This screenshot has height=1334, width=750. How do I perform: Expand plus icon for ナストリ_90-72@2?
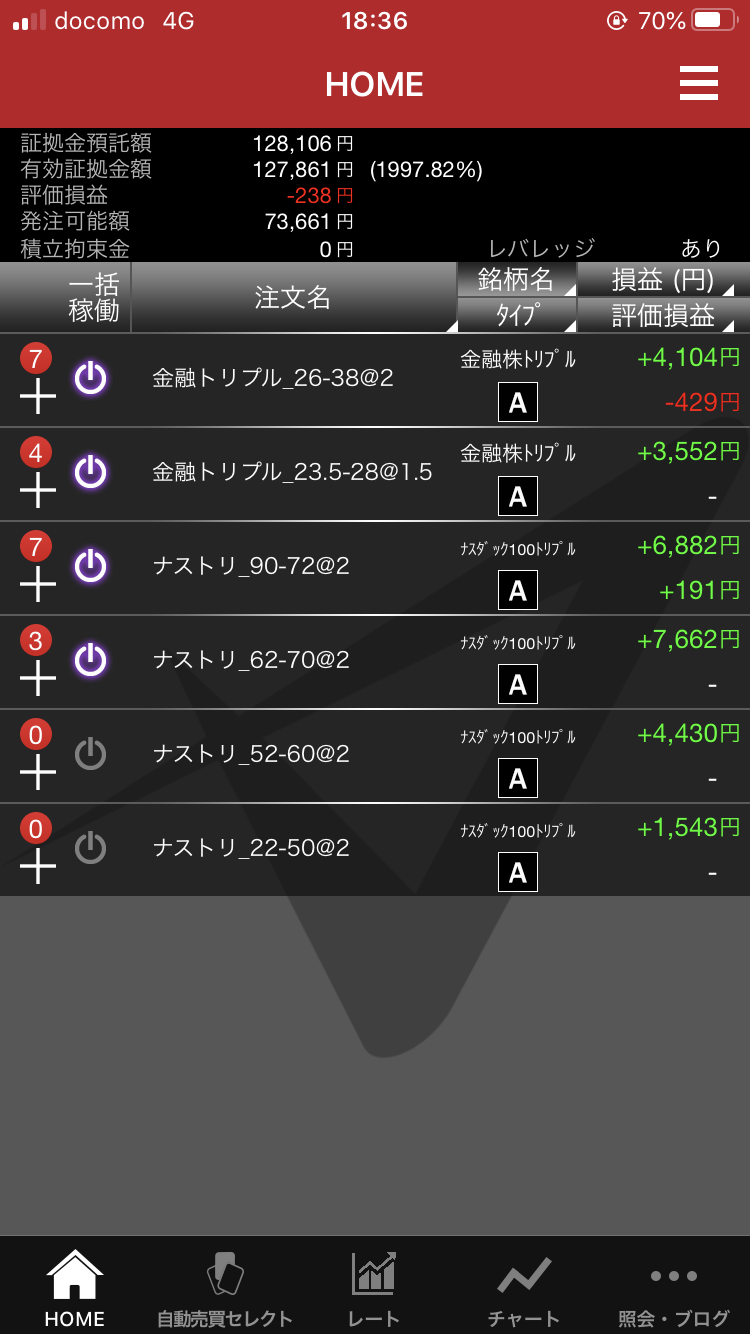(x=38, y=585)
